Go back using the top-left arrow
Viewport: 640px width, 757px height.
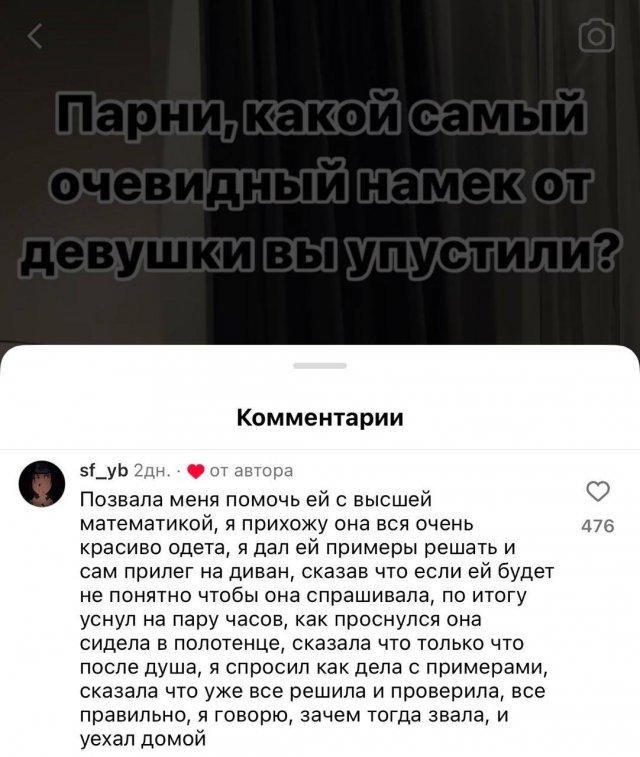(x=36, y=37)
